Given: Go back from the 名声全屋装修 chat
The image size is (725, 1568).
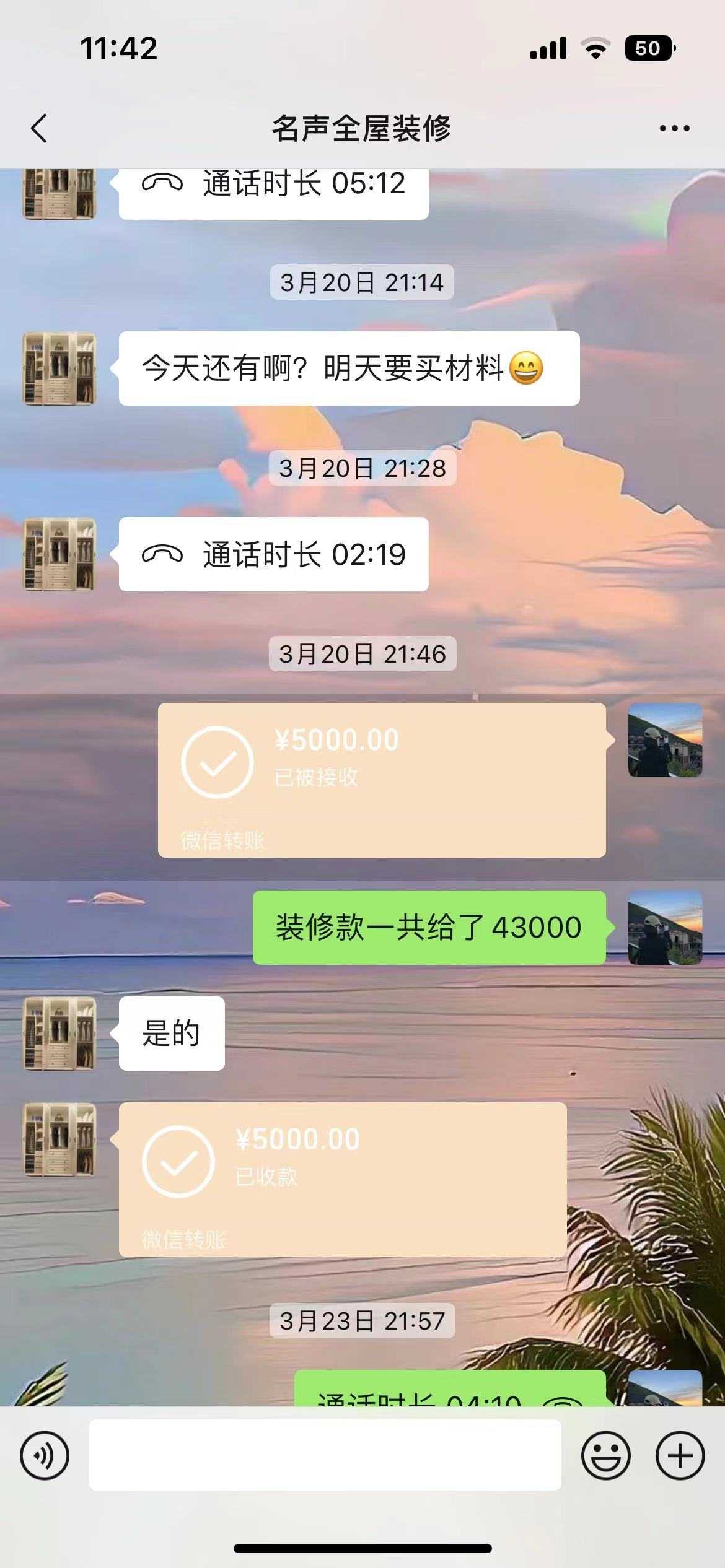Looking at the screenshot, I should pos(39,128).
